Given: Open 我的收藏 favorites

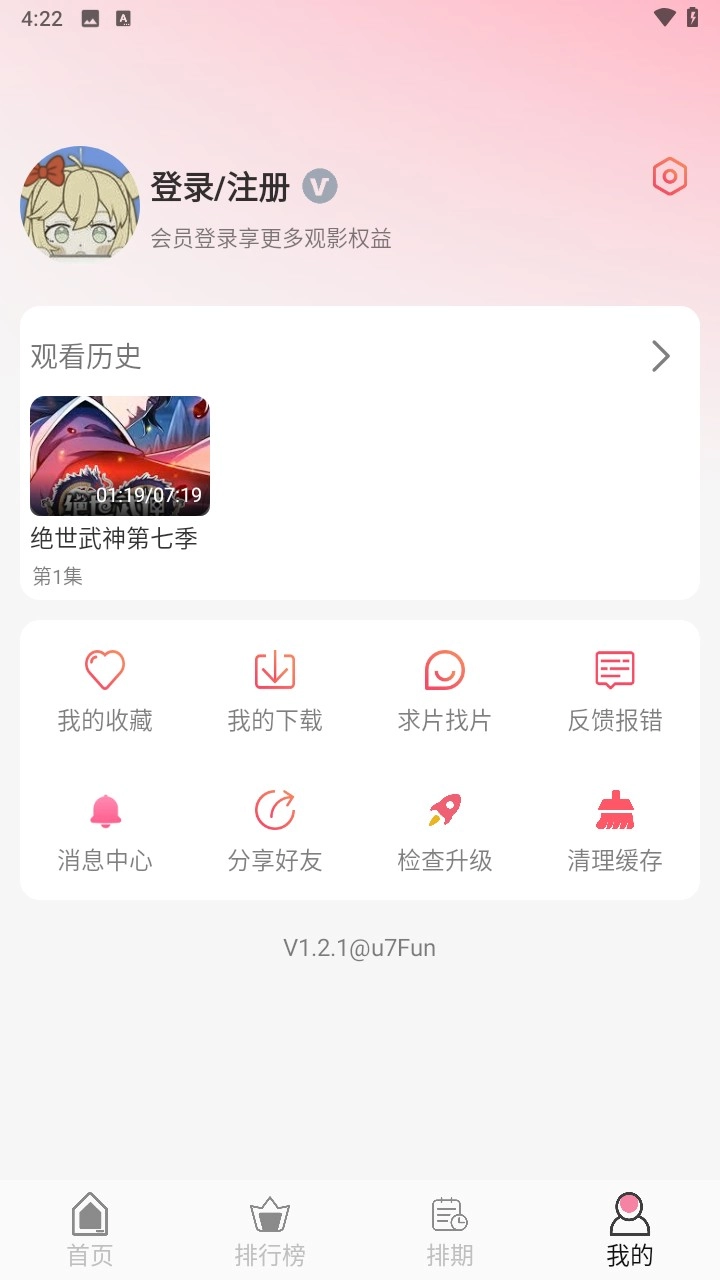Looking at the screenshot, I should (105, 690).
